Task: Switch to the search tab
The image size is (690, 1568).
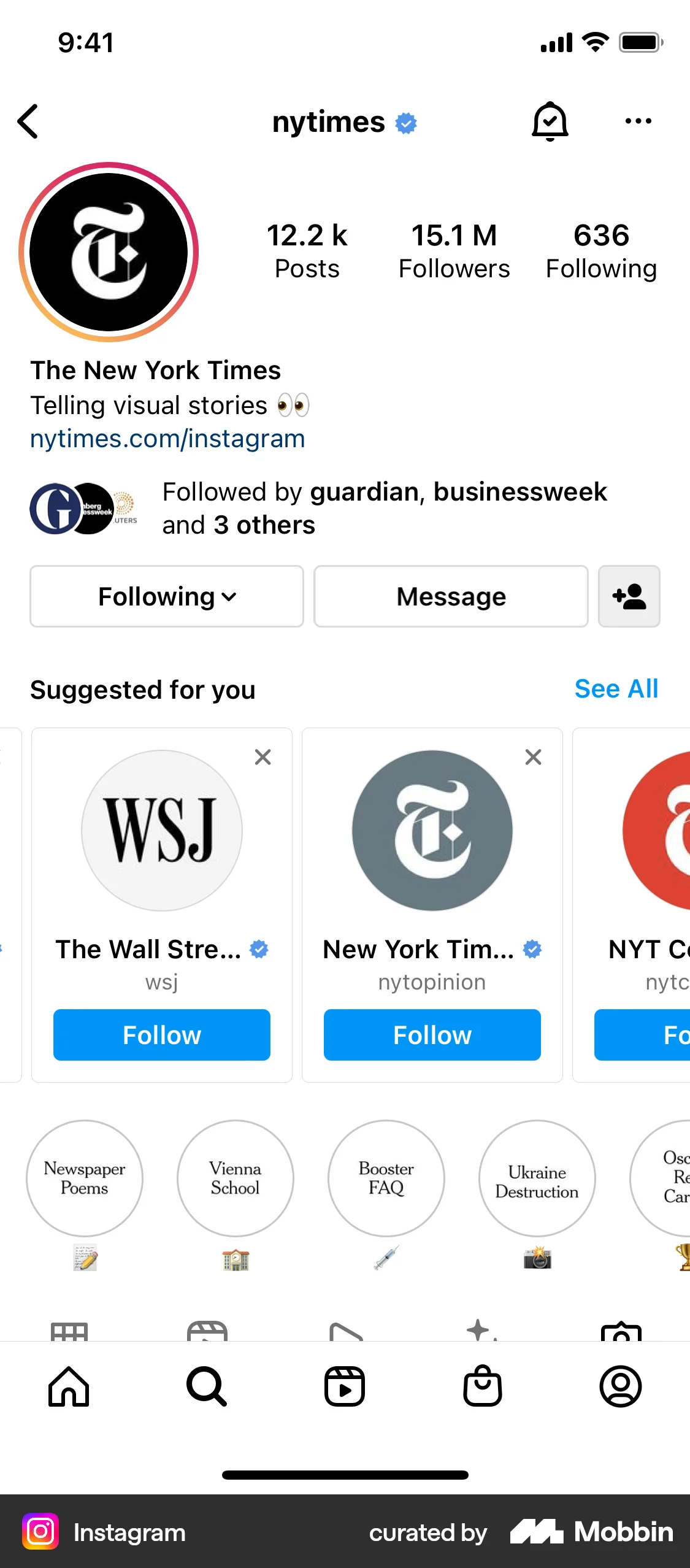Action: 207,1386
